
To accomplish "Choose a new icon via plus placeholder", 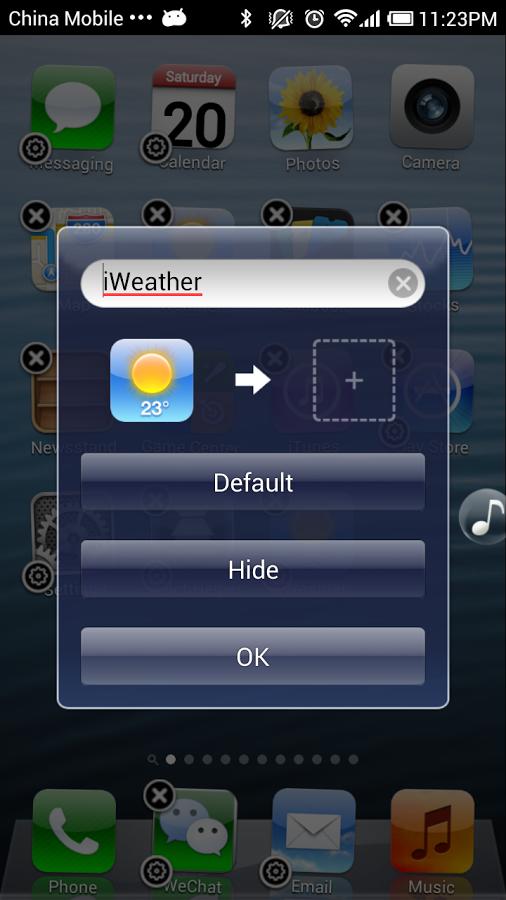I will coord(354,380).
